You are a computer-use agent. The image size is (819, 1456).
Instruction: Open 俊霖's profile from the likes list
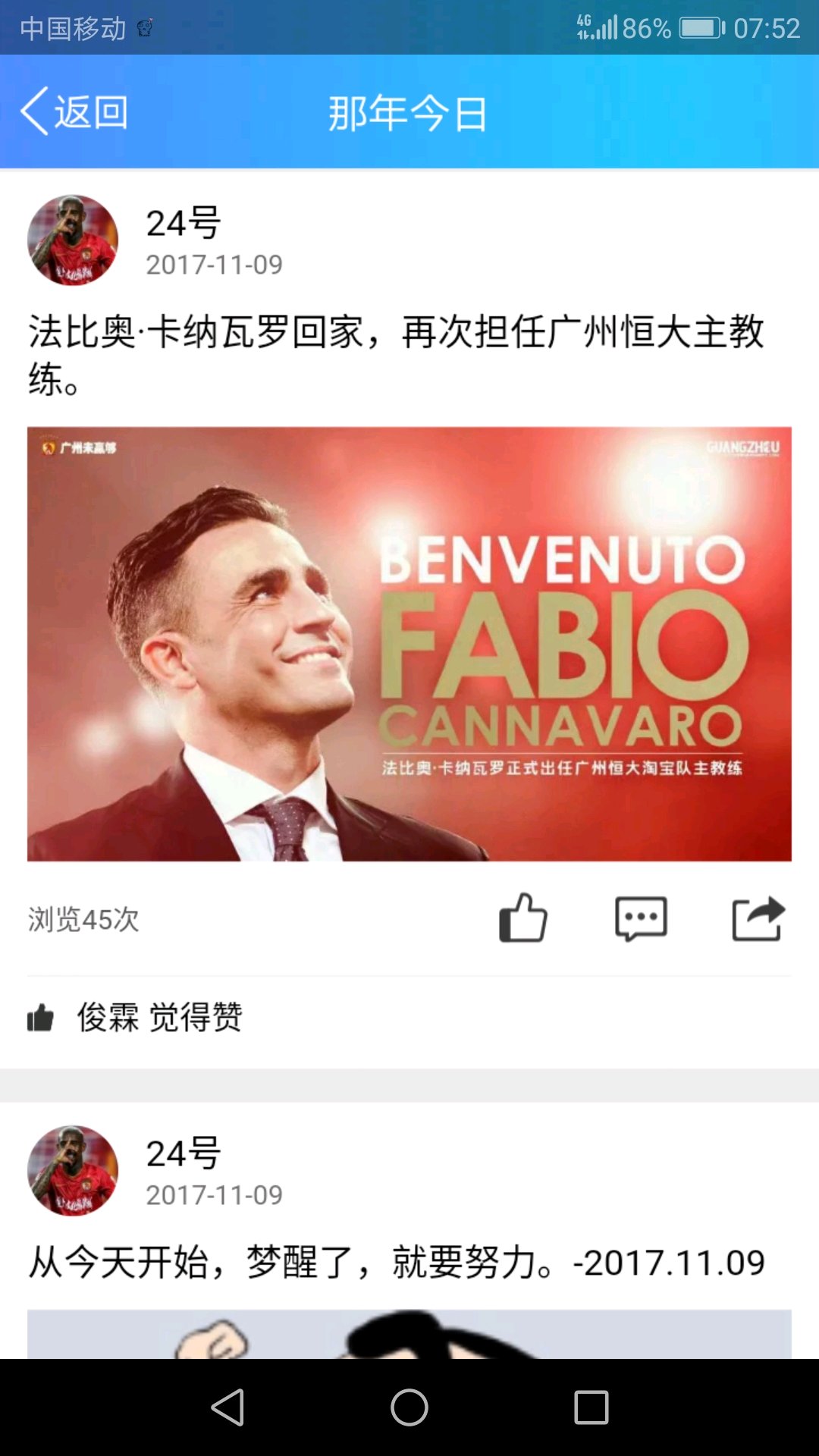[x=108, y=1017]
